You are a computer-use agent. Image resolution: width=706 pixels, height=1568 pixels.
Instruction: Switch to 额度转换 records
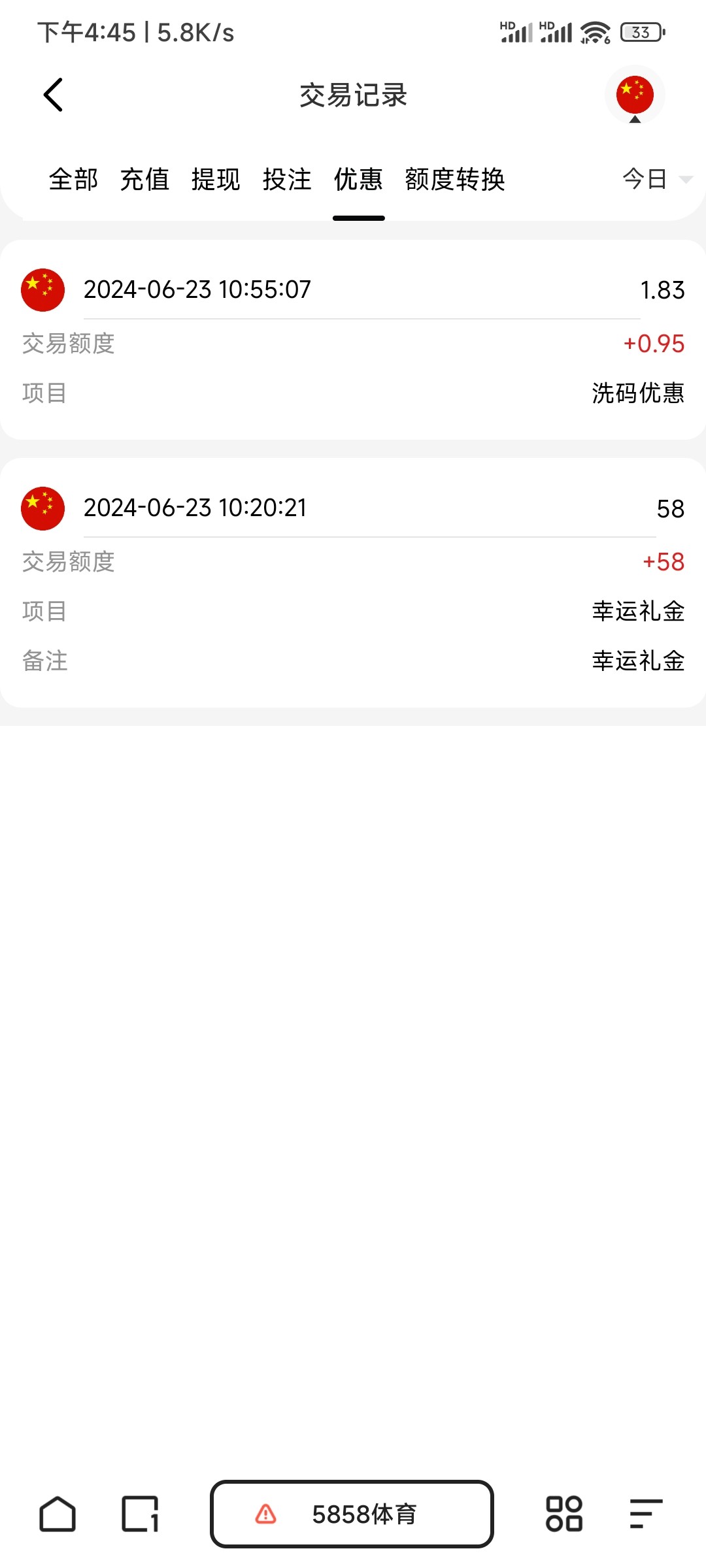(455, 179)
